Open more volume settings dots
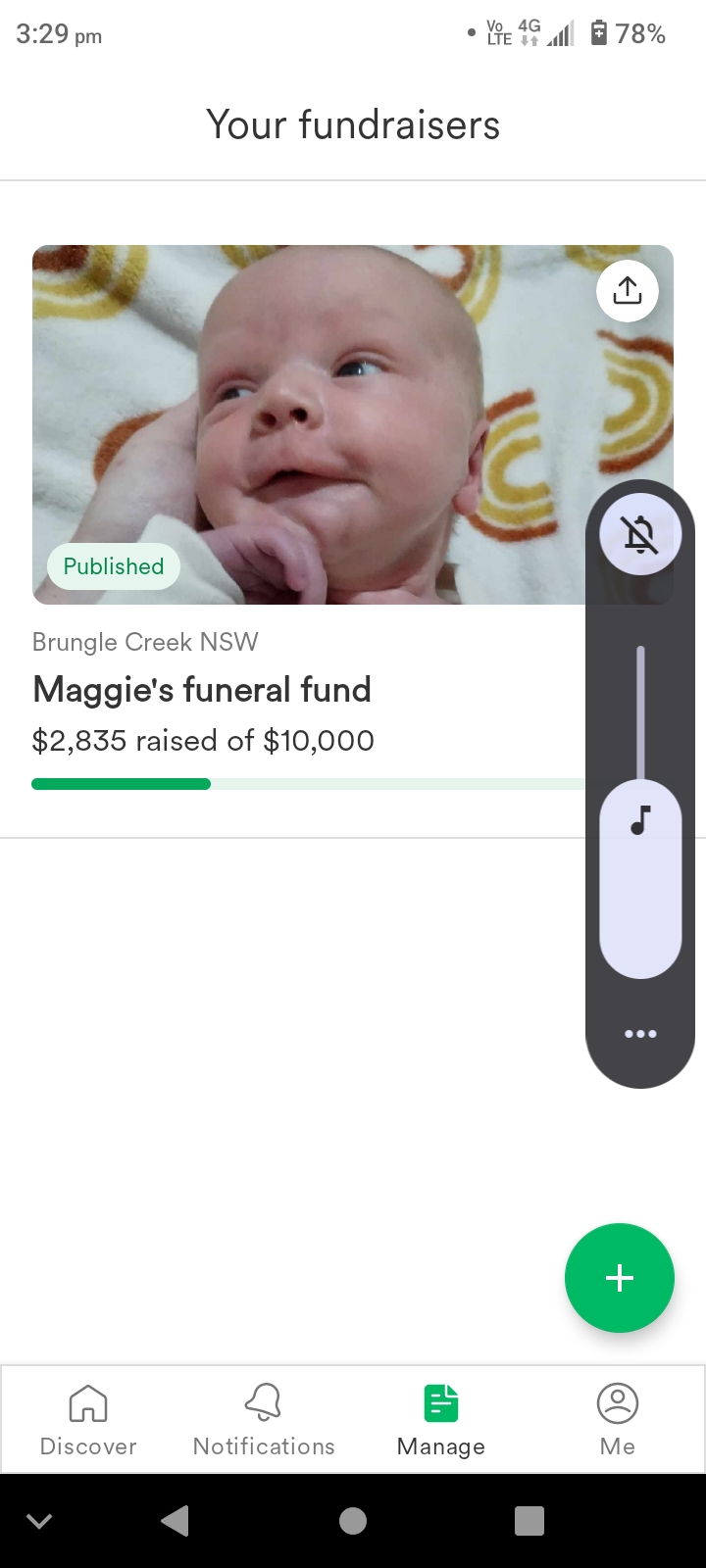Image resolution: width=706 pixels, height=1568 pixels. (640, 1034)
